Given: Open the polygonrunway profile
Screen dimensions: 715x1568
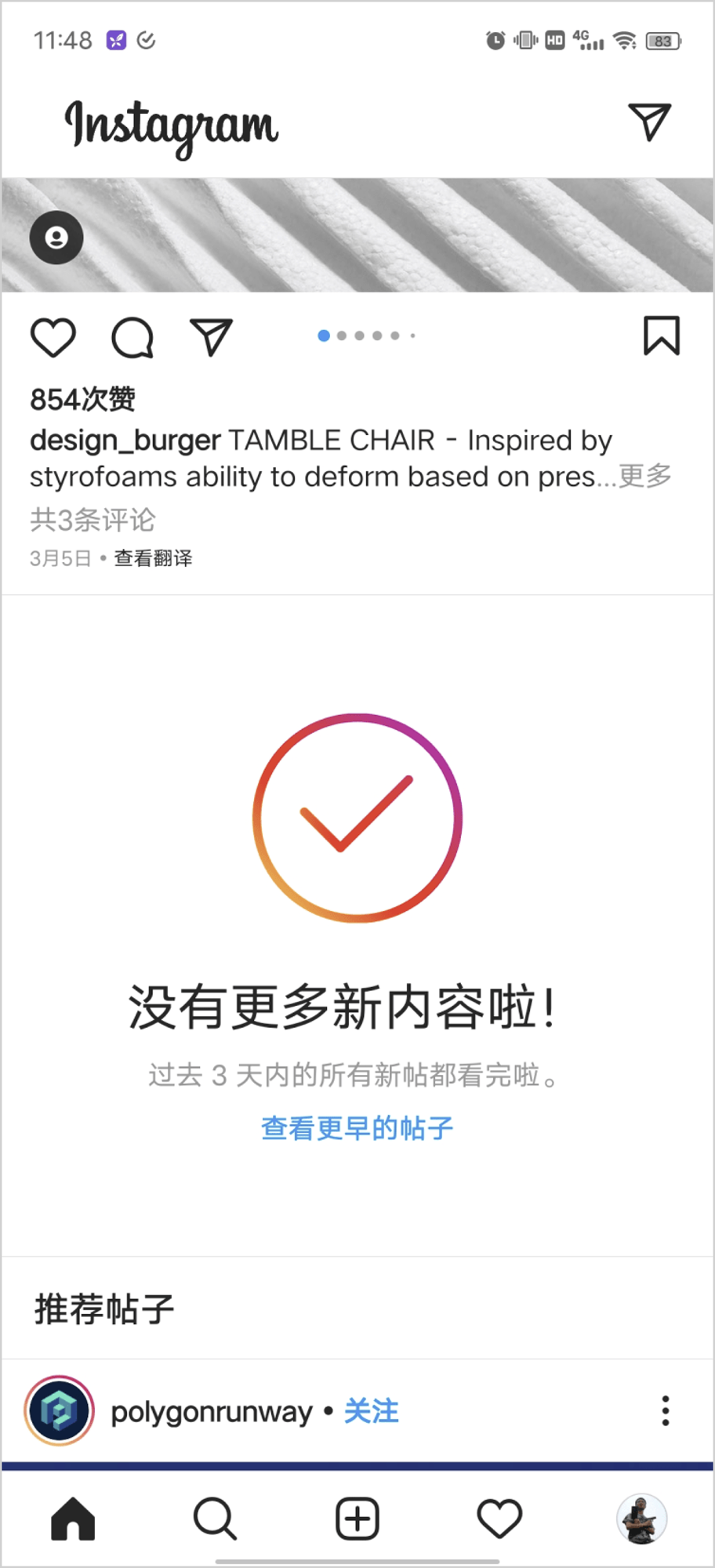Looking at the screenshot, I should (212, 1412).
